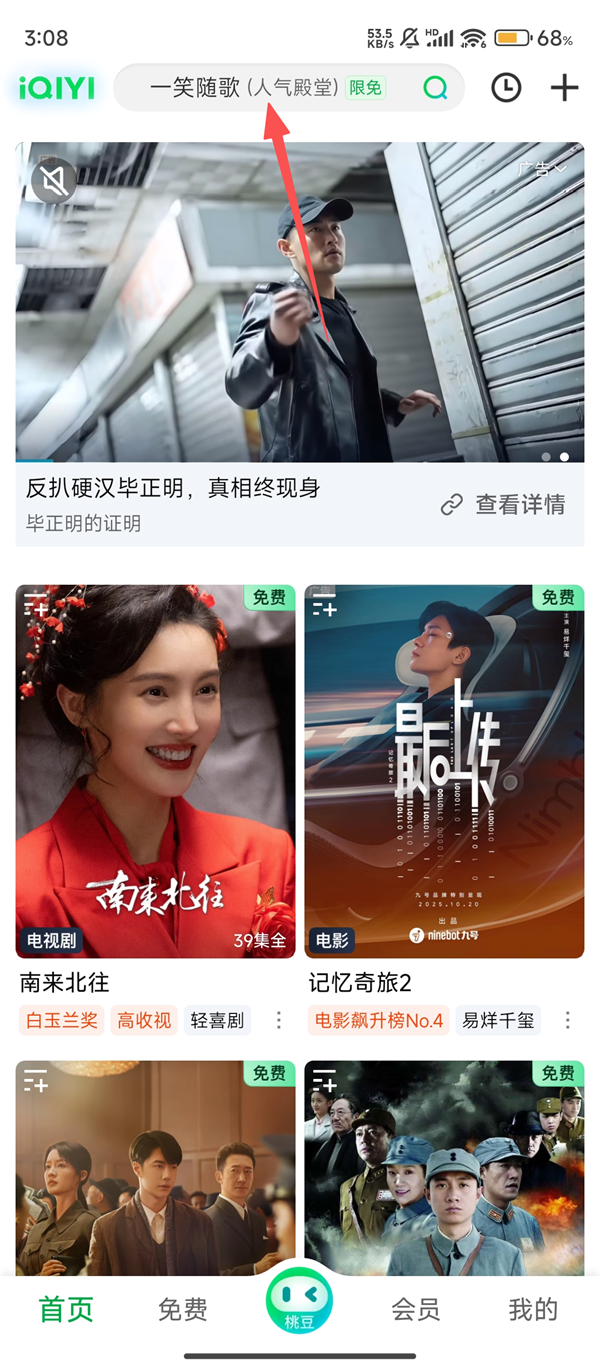The image size is (600, 1366).
Task: Open the plus menu in top bar
Action: coord(565,88)
